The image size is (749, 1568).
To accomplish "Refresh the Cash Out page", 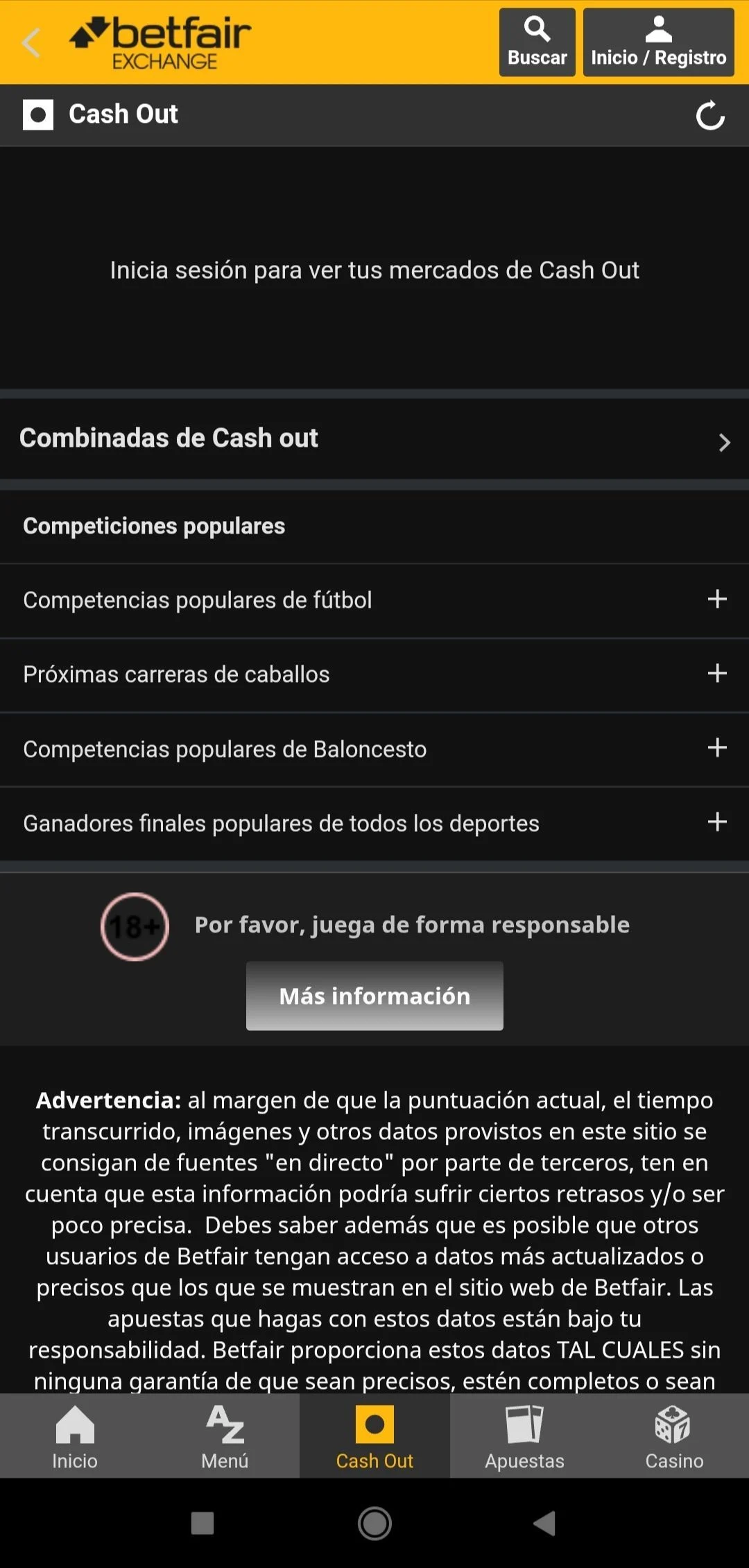I will 710,115.
